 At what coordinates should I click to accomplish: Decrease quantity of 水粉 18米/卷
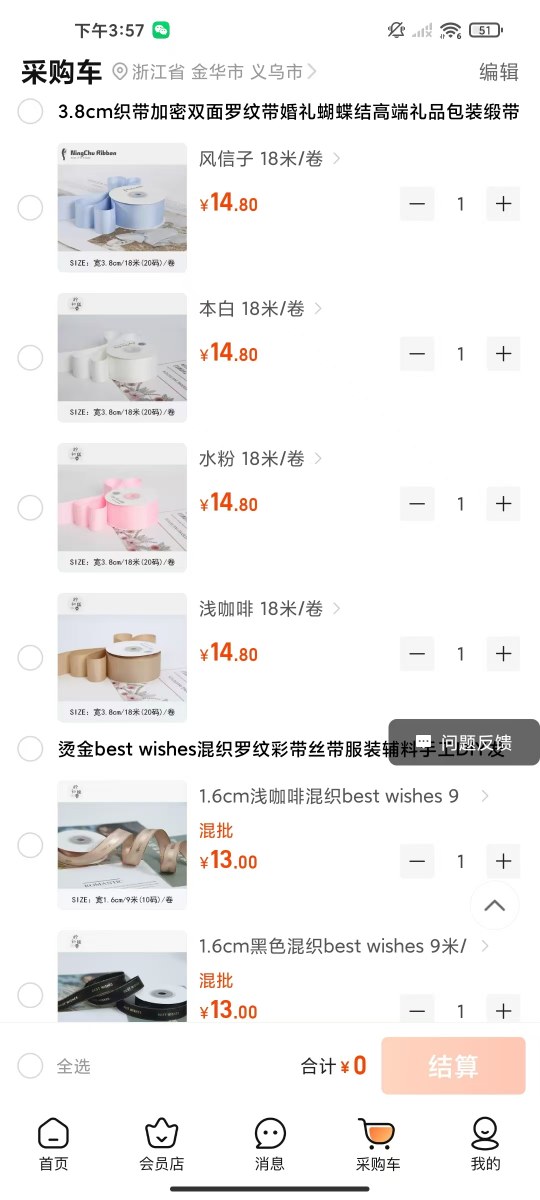(x=417, y=504)
